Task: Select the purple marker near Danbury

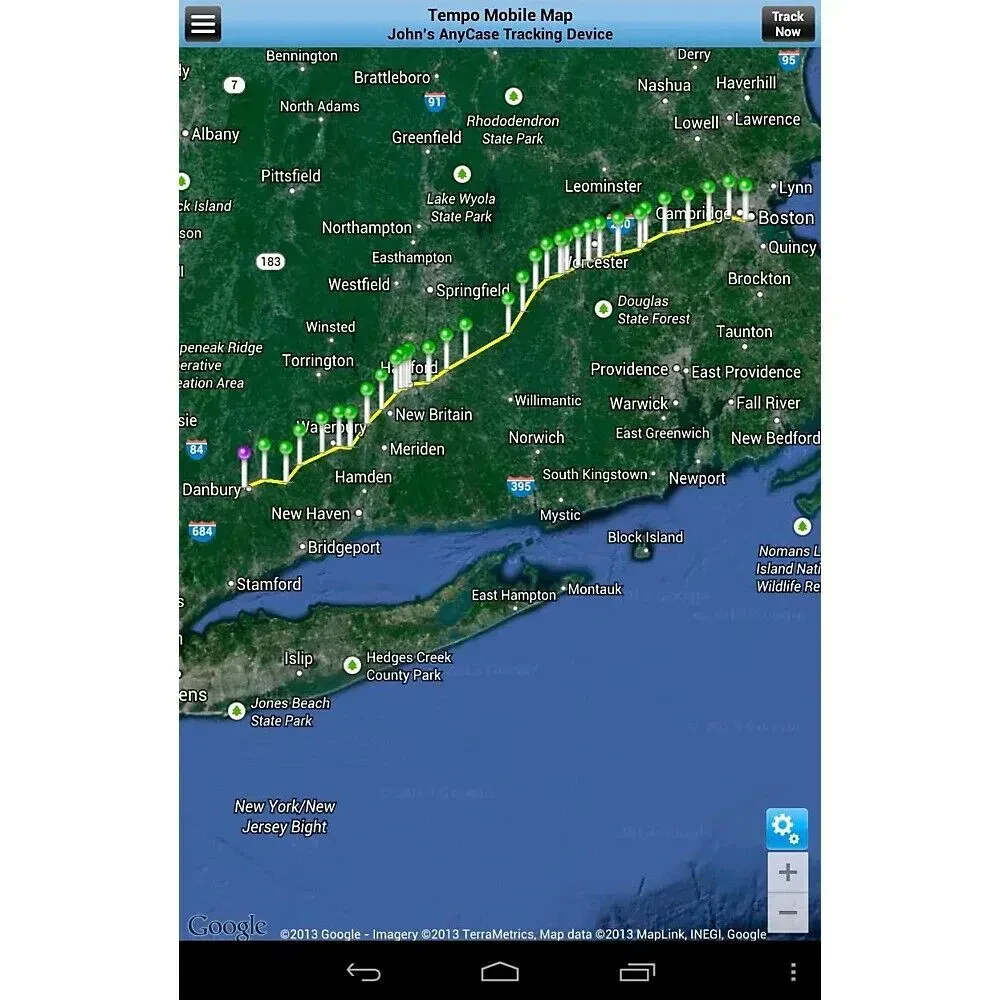Action: tap(244, 453)
